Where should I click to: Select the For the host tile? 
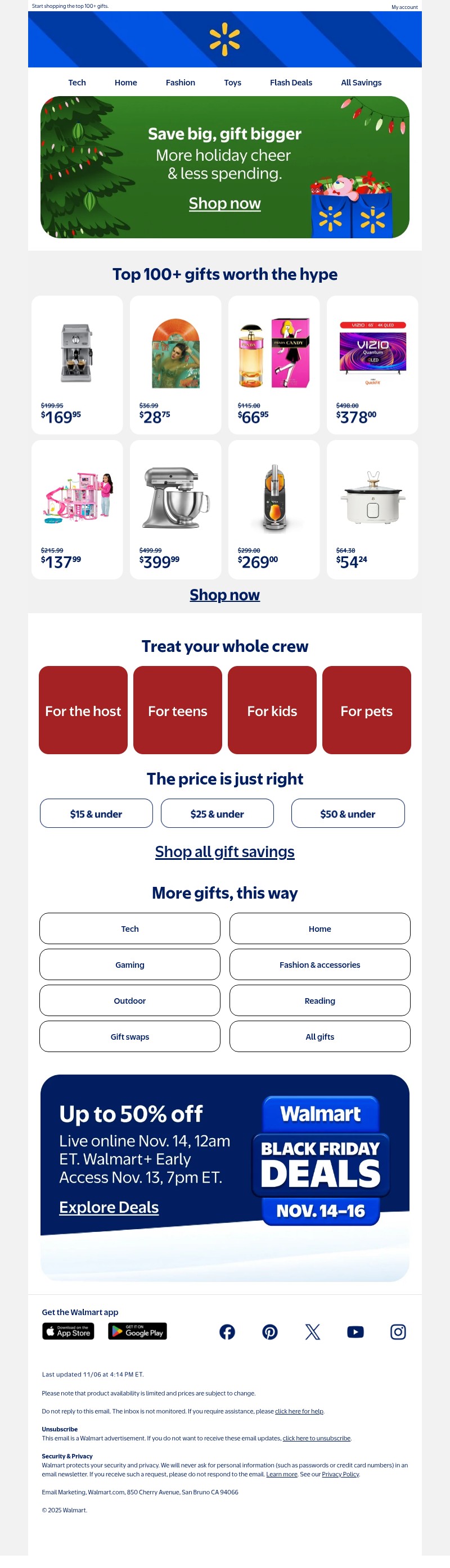point(83,710)
